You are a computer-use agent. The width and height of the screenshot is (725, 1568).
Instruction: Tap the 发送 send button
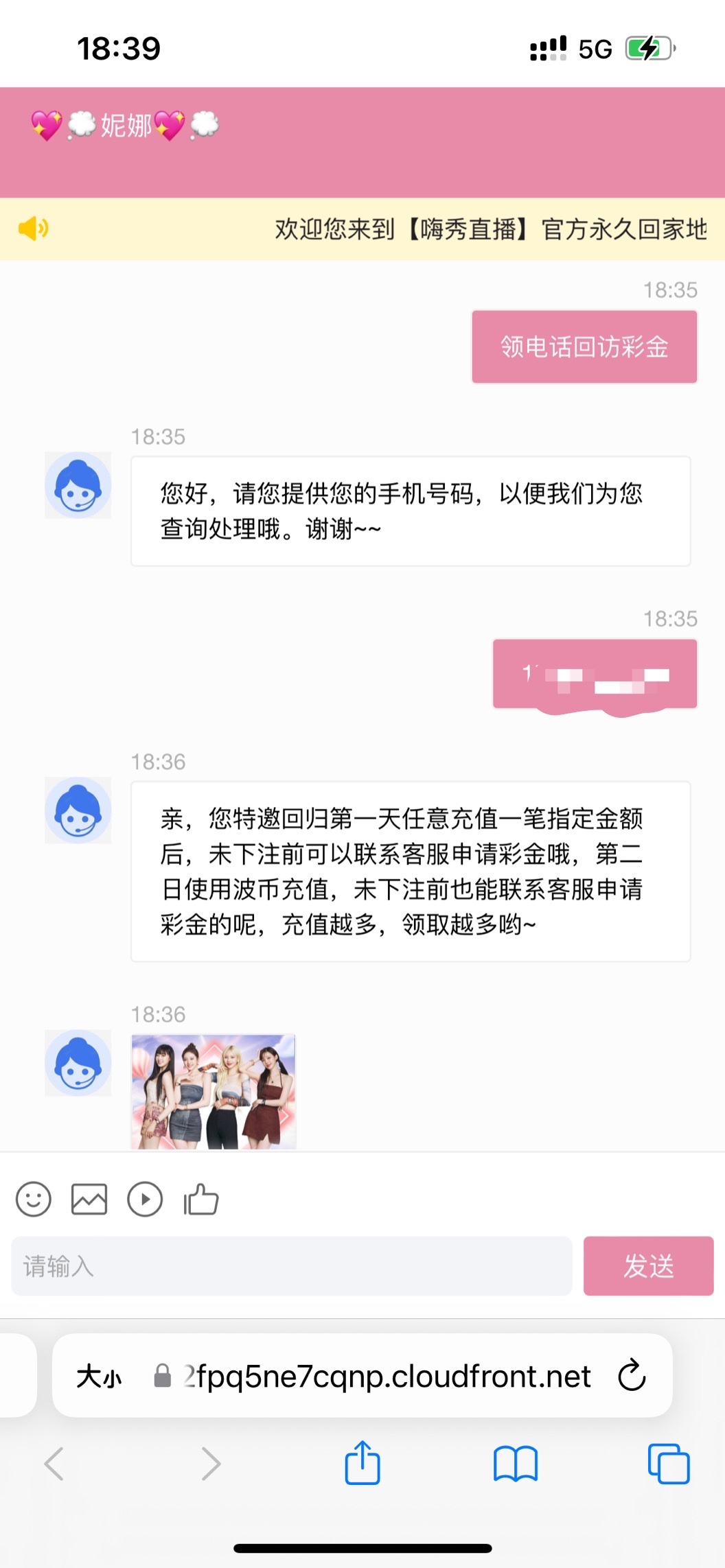coord(648,1266)
